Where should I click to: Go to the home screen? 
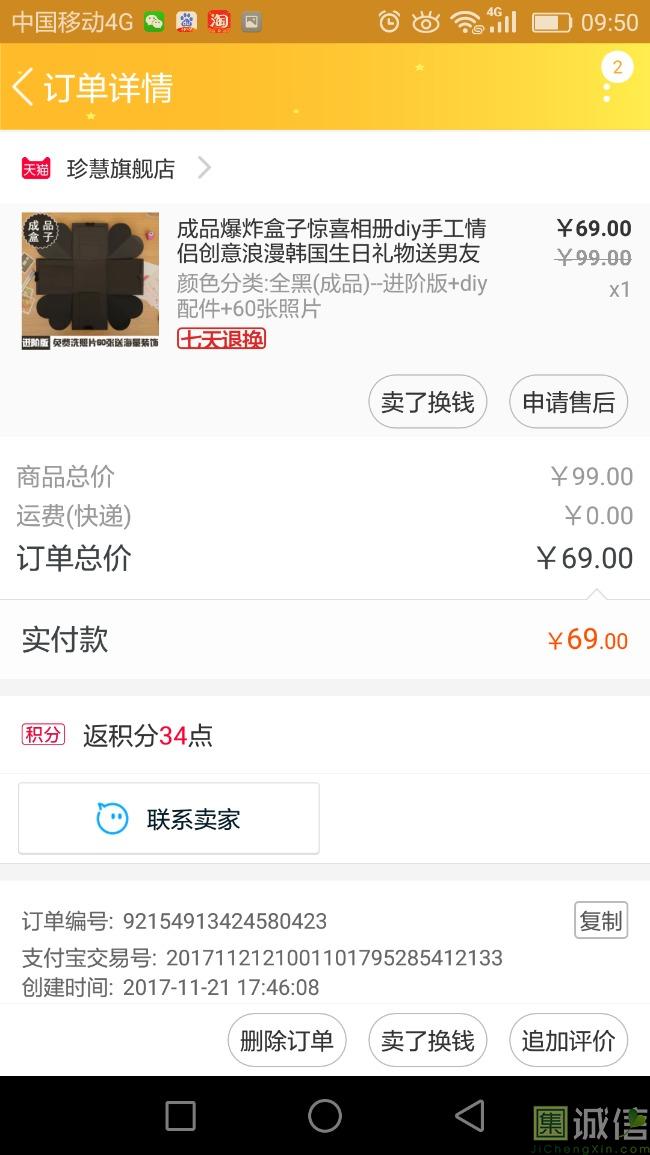tap(325, 1116)
